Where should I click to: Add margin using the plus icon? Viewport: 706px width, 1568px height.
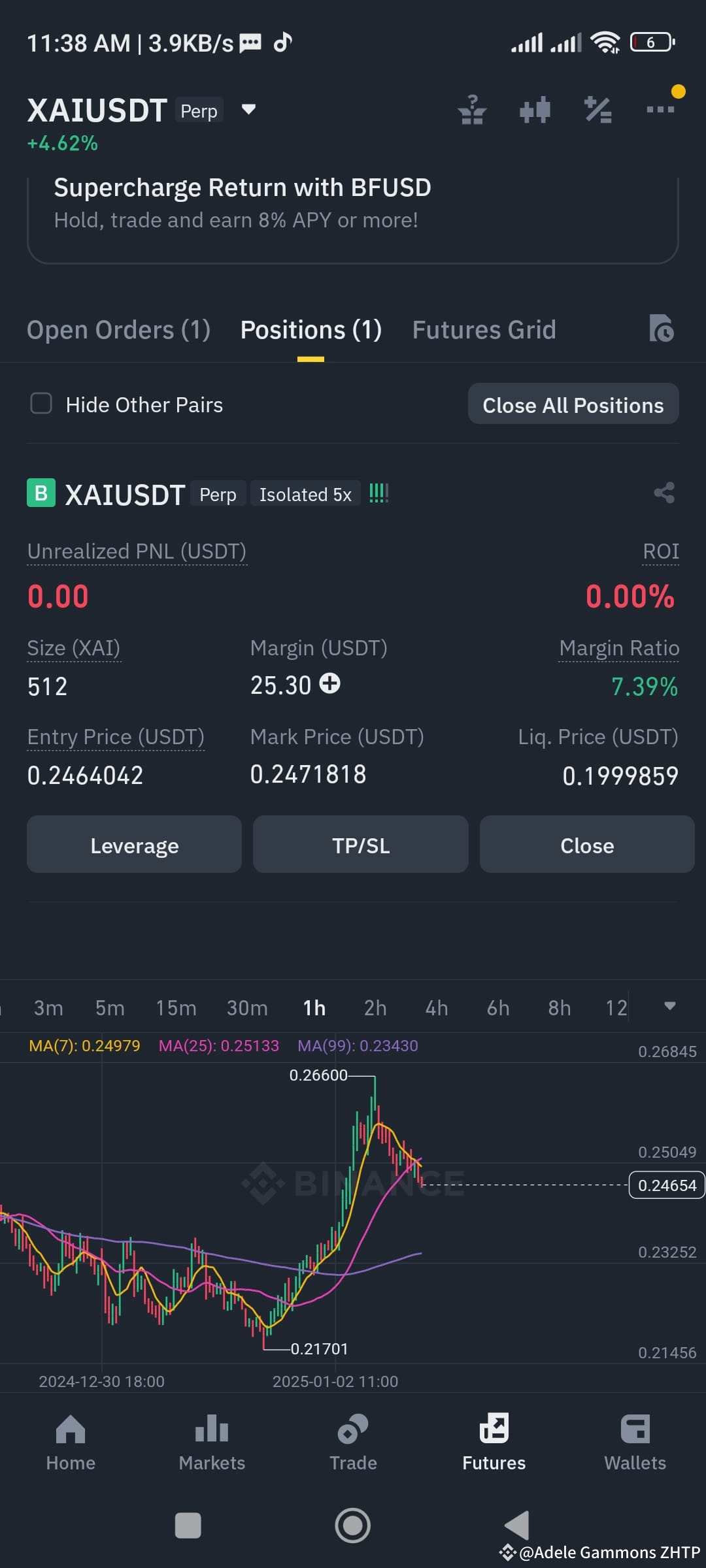tap(330, 684)
